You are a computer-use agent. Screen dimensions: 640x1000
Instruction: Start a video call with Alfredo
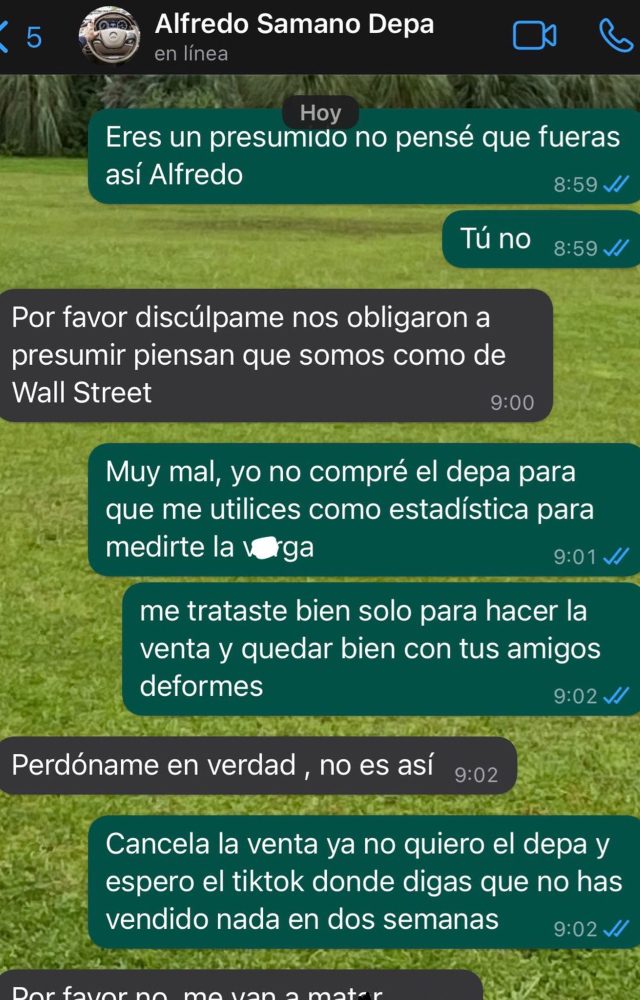(534, 36)
